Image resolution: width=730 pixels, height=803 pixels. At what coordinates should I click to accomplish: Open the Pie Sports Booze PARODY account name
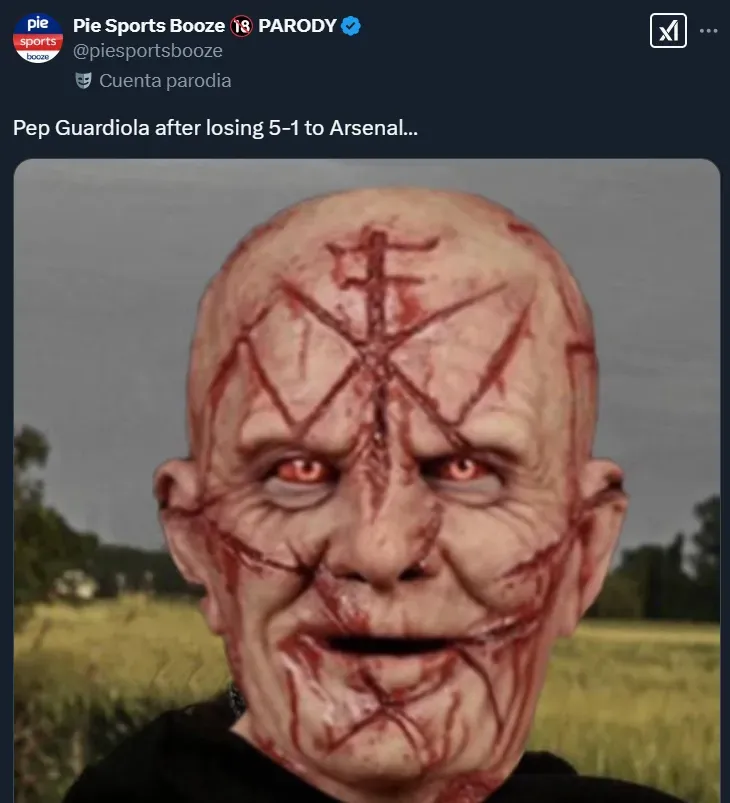pos(204,26)
